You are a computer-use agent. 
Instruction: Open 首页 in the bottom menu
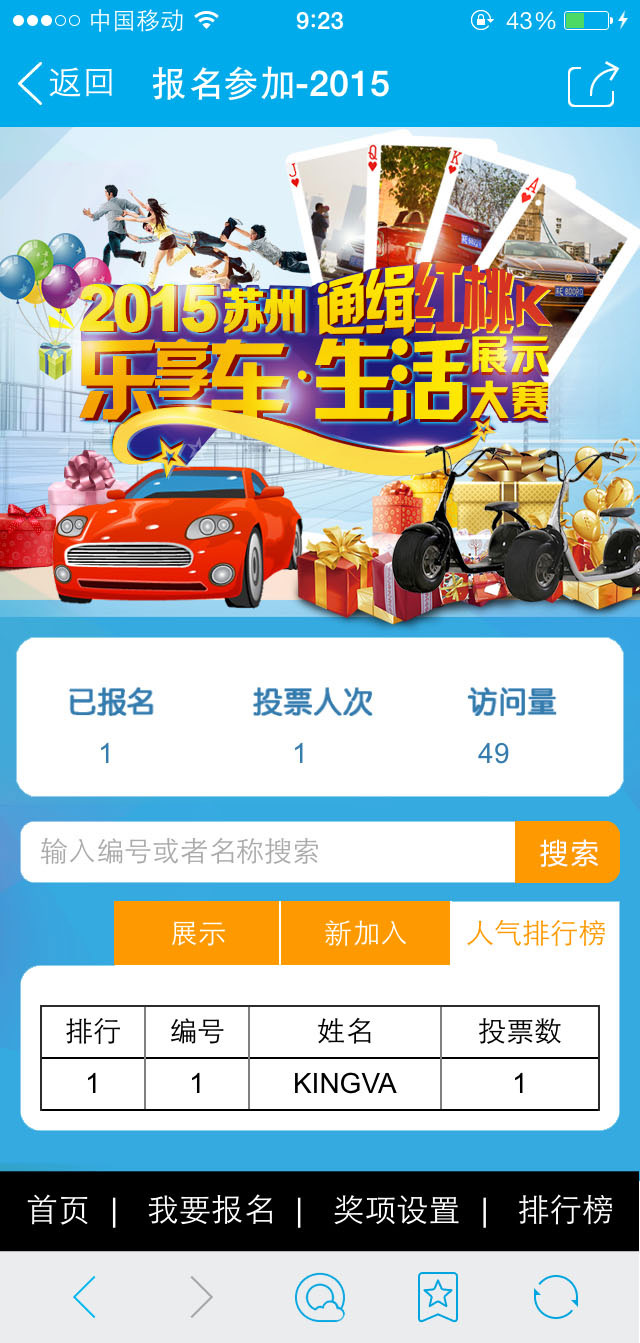[x=58, y=1210]
